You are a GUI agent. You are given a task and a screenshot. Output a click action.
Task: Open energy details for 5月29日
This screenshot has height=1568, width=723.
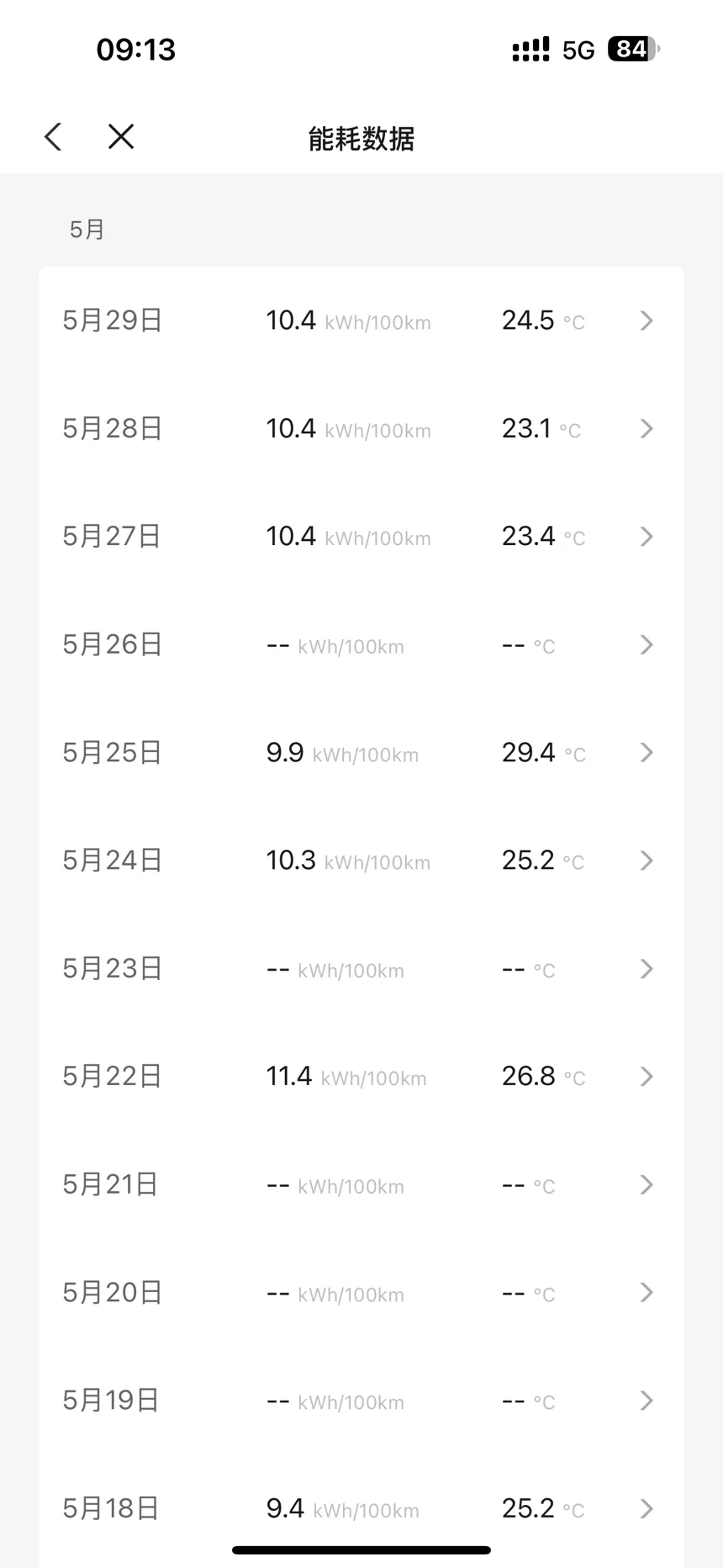(x=361, y=320)
